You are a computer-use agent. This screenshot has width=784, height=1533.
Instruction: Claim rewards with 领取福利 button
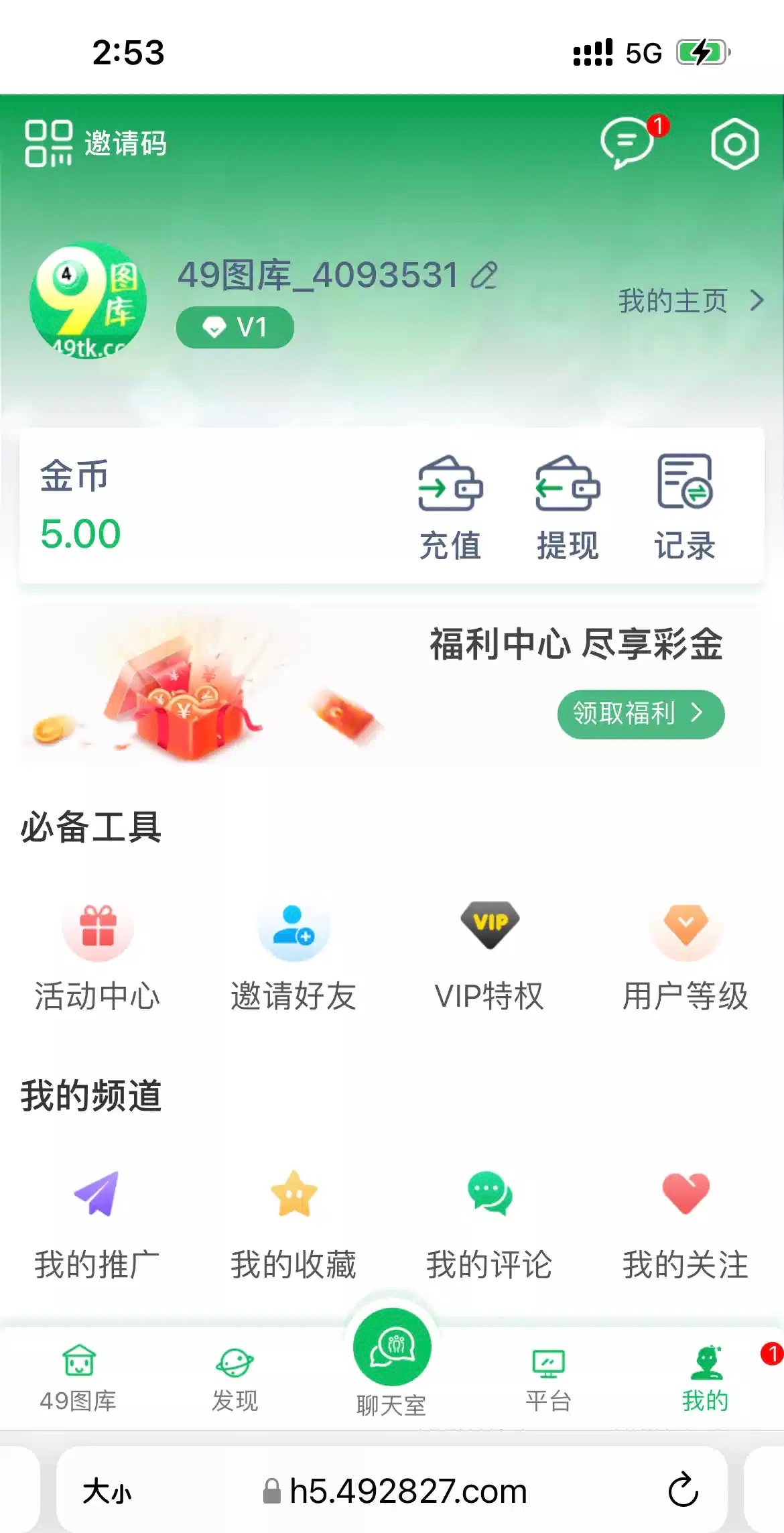click(641, 714)
